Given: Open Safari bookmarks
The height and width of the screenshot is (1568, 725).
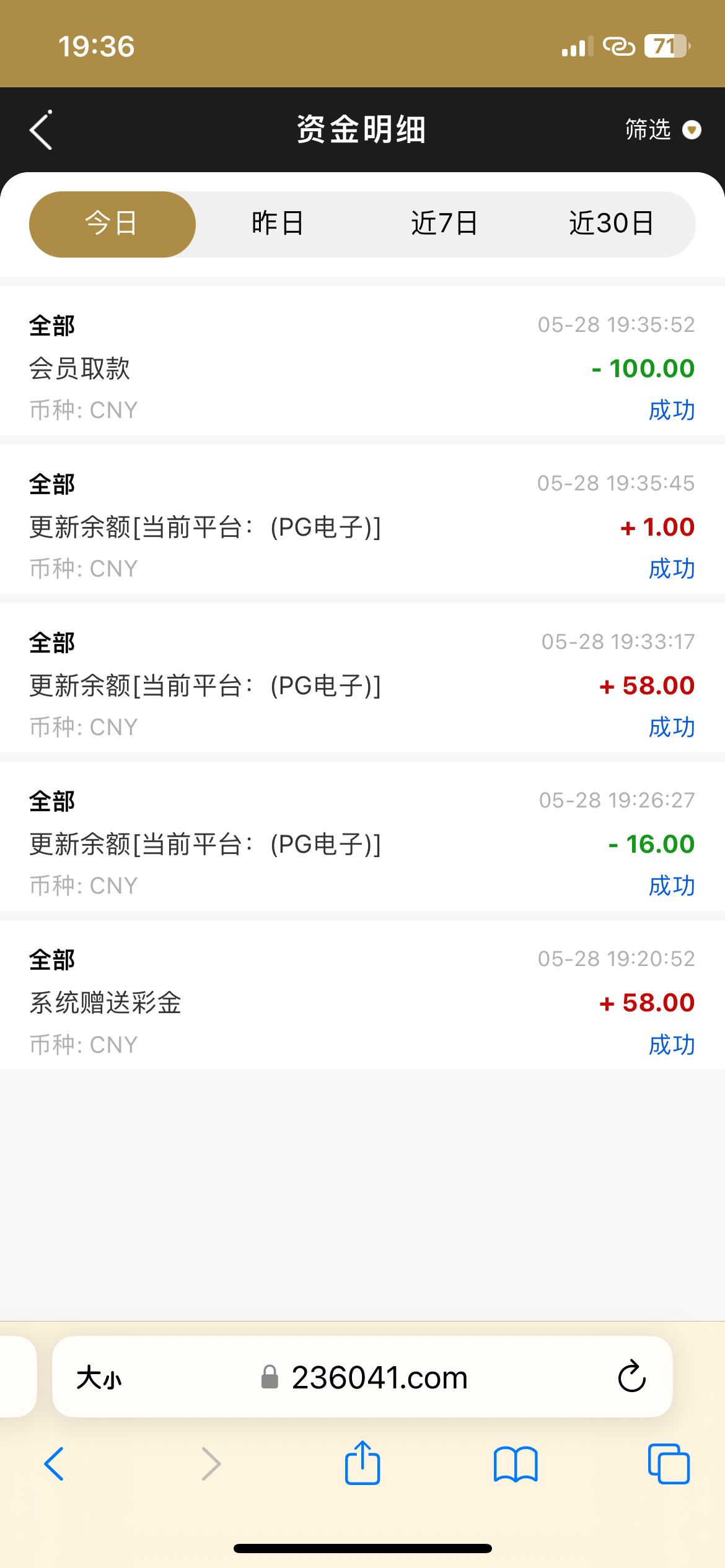Looking at the screenshot, I should point(516,1464).
